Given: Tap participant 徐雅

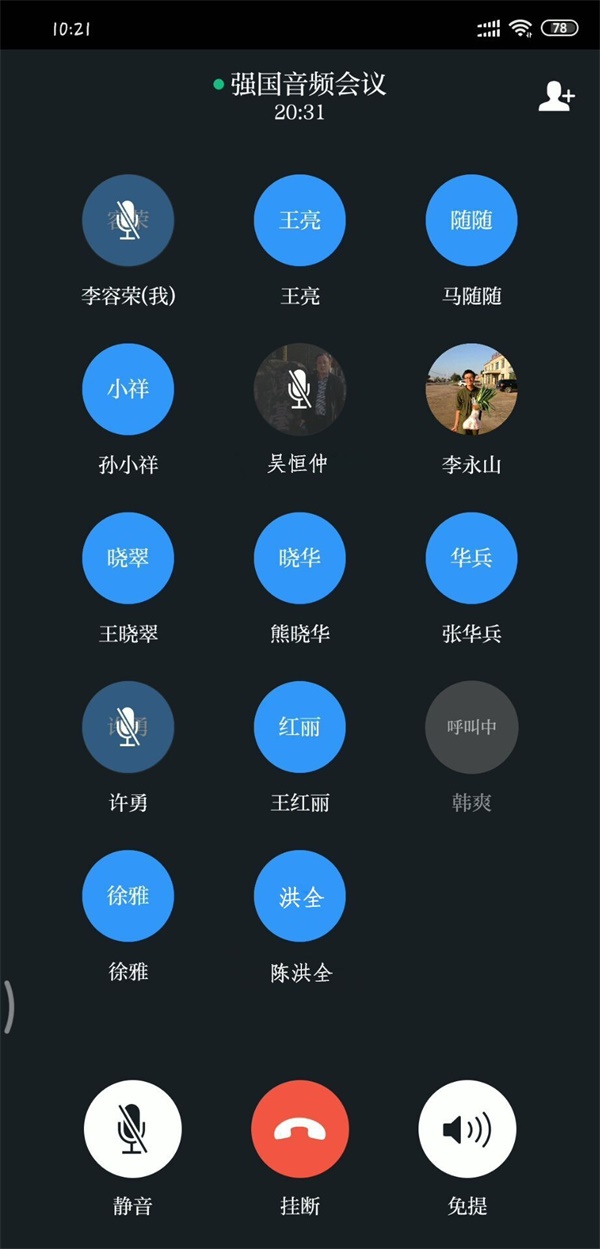Looking at the screenshot, I should (128, 896).
